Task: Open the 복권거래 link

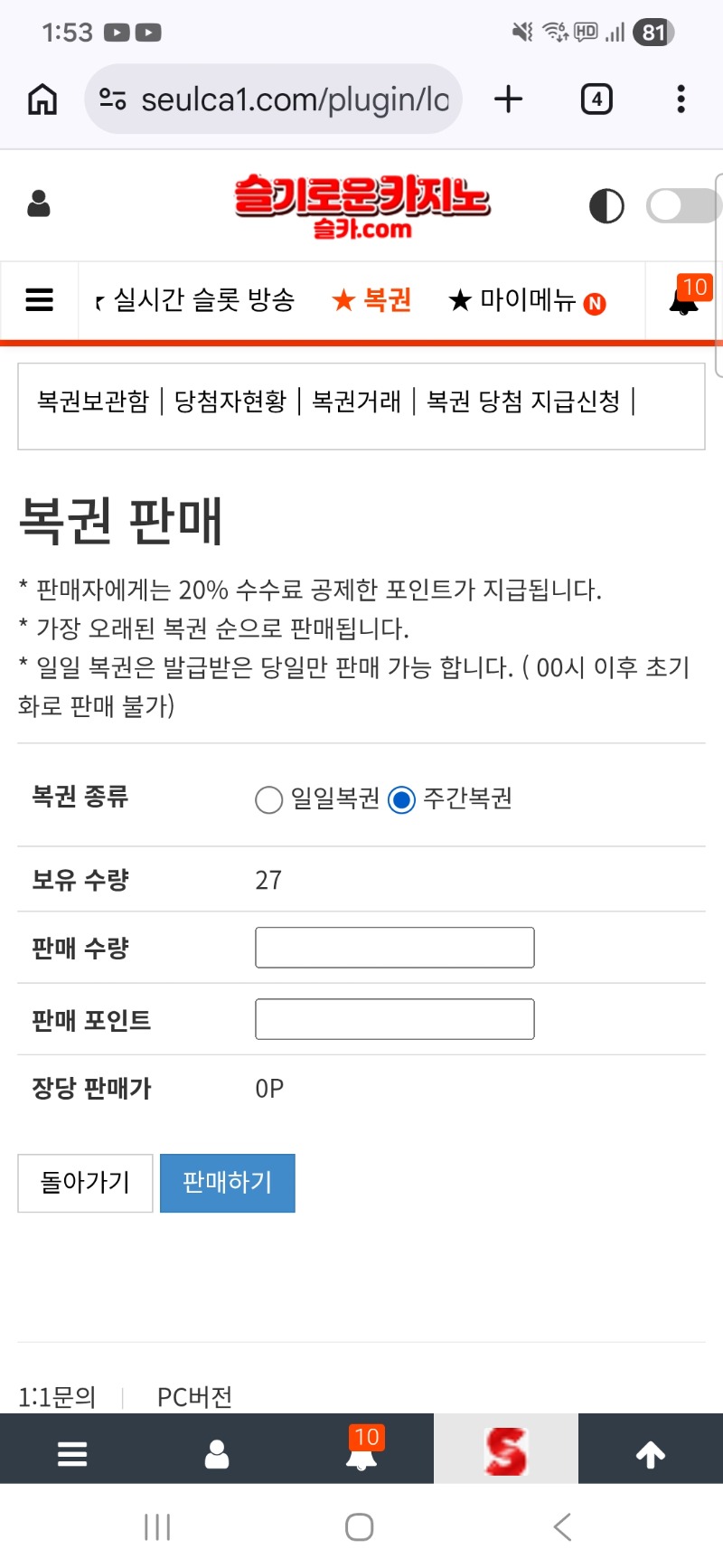Action: (x=356, y=401)
